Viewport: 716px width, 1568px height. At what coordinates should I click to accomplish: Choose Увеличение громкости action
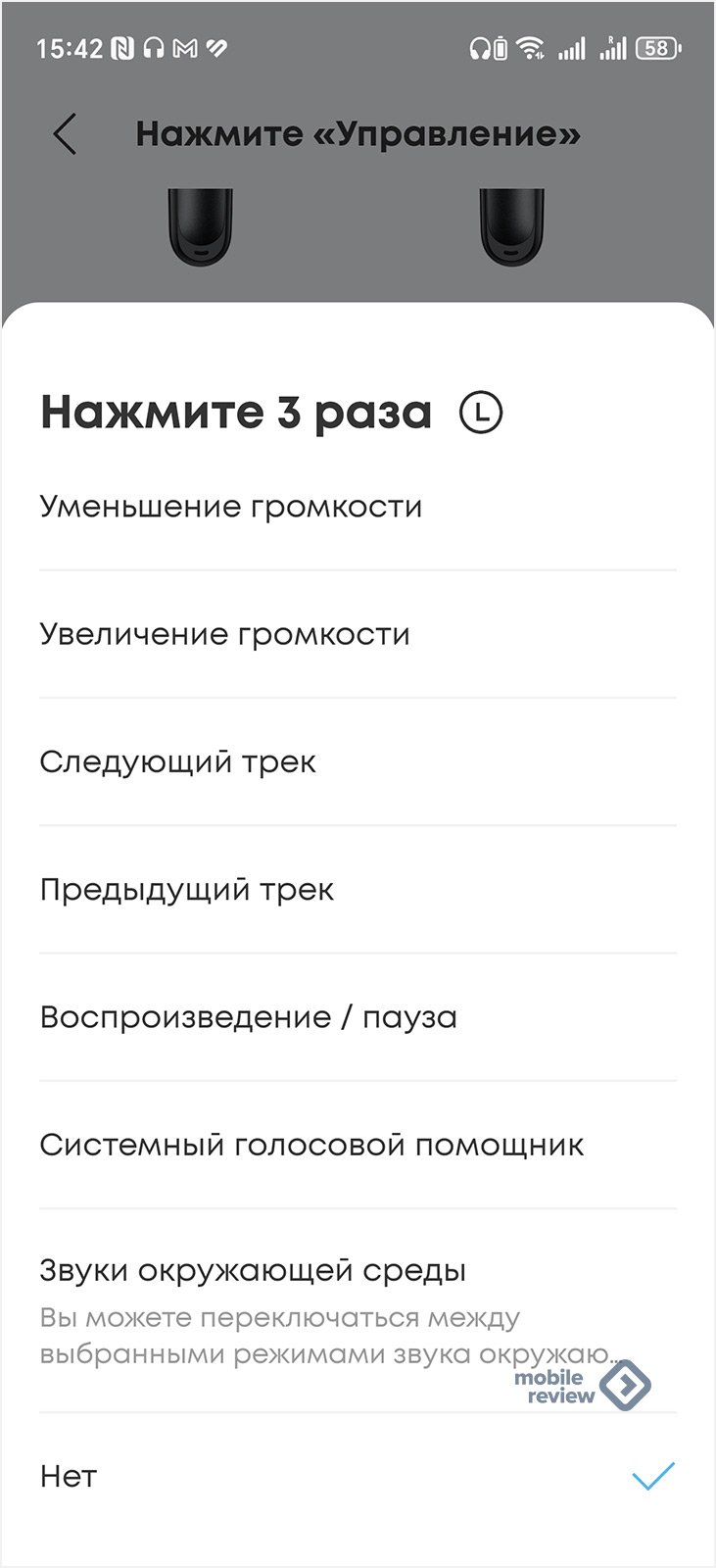pos(225,634)
